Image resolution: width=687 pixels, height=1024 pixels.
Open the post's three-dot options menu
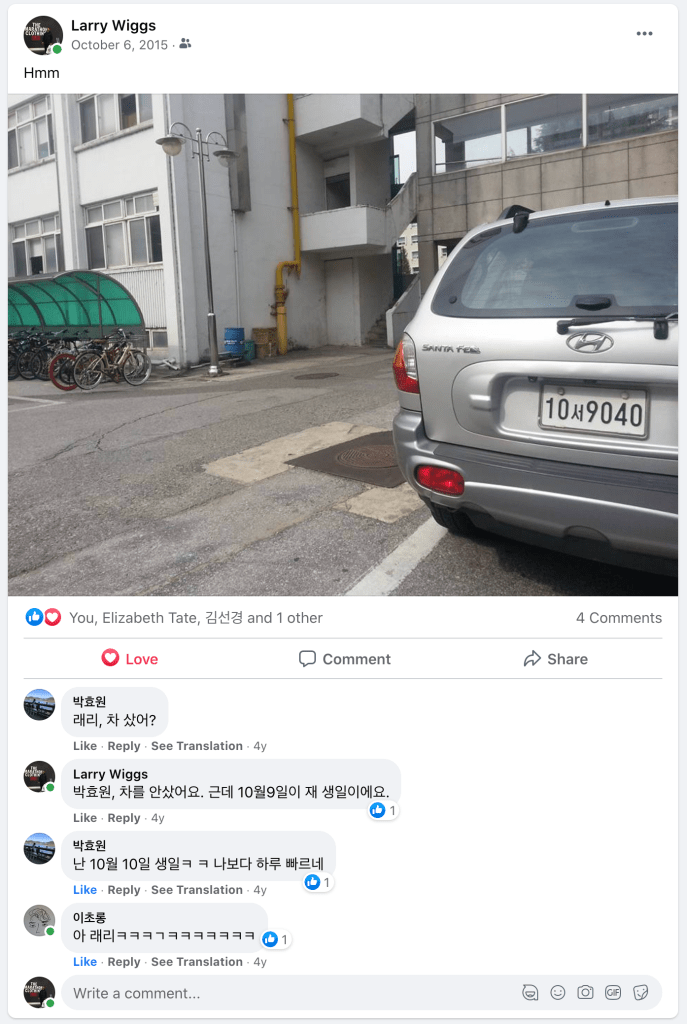click(644, 34)
